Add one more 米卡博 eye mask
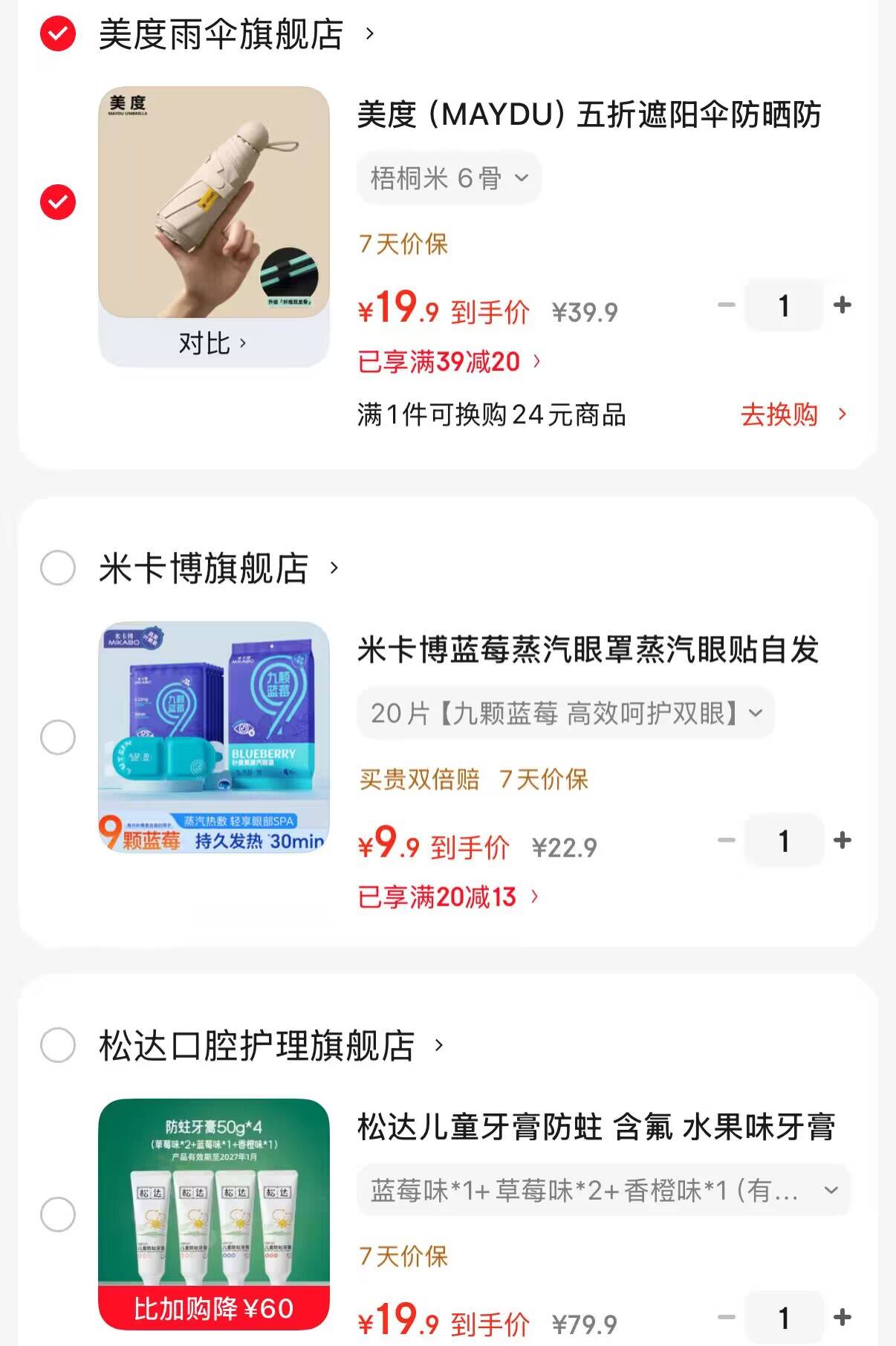 (842, 840)
